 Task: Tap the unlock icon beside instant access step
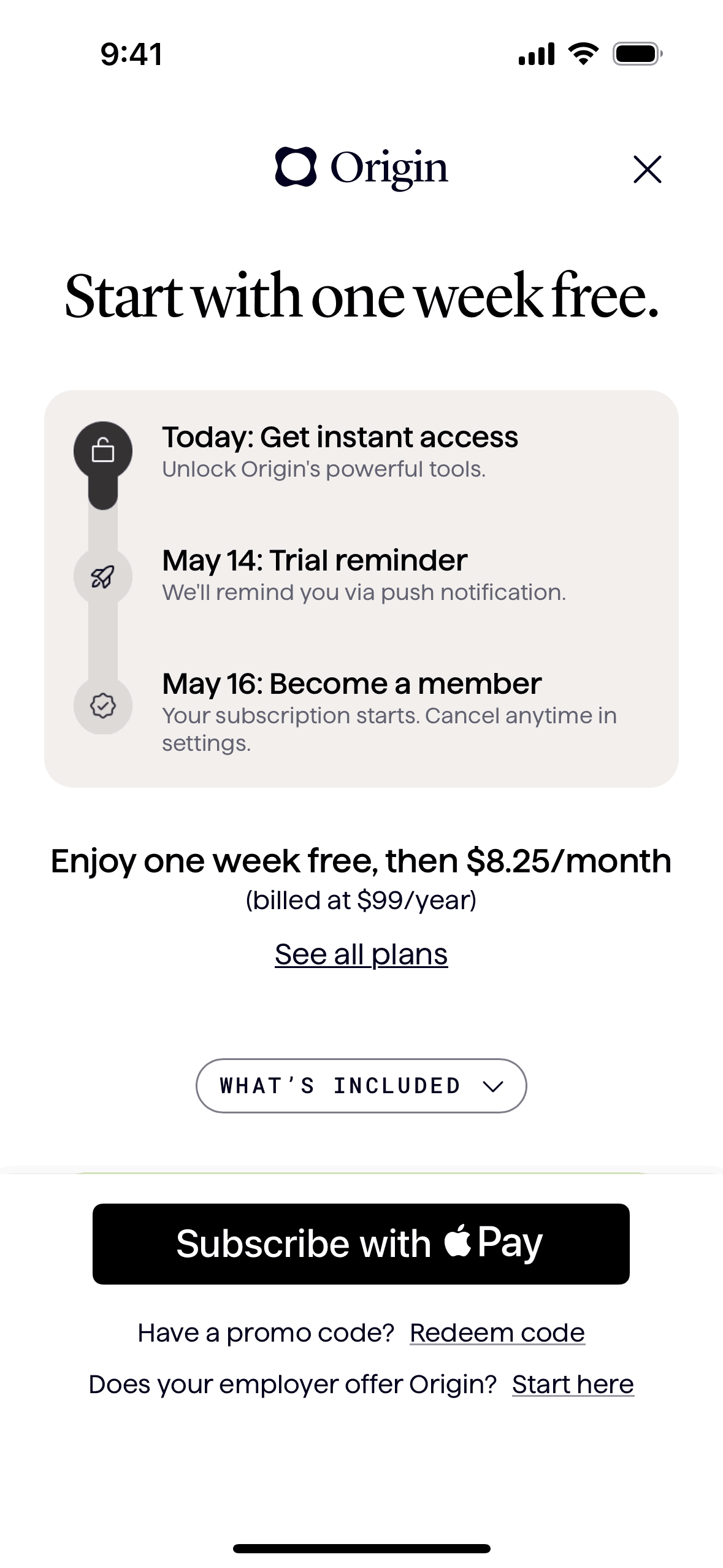[103, 451]
